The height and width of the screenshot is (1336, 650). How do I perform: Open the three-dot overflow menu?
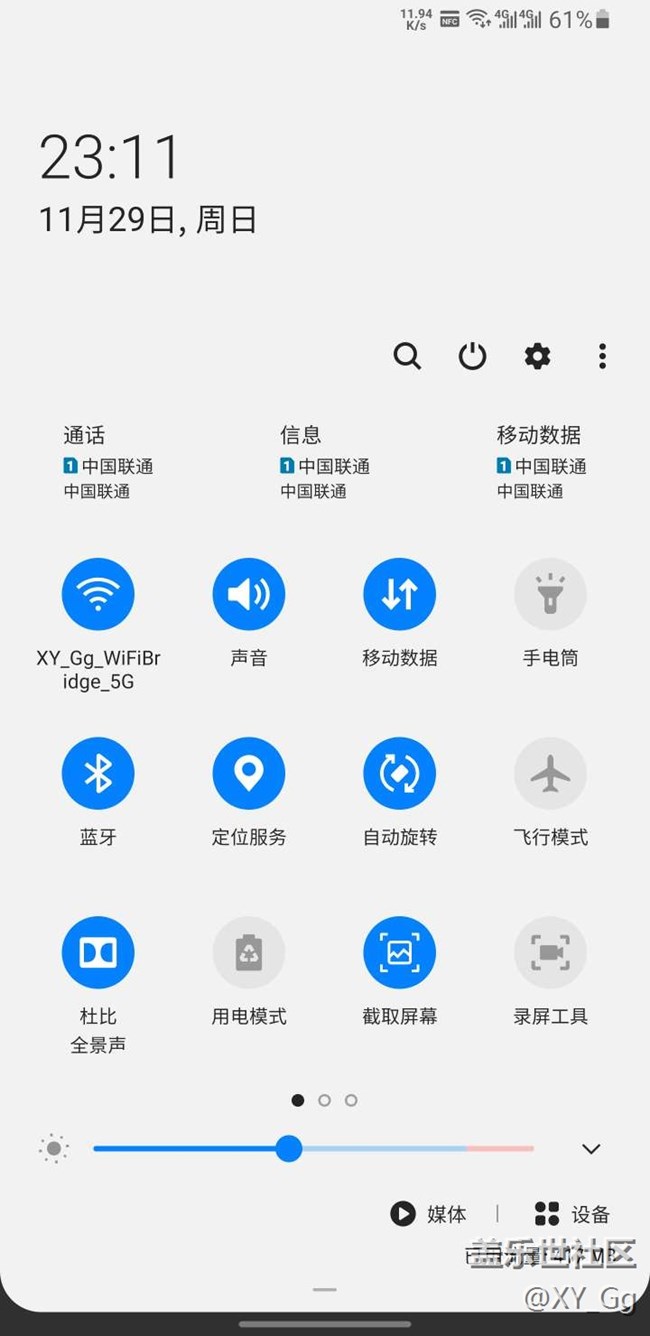602,356
